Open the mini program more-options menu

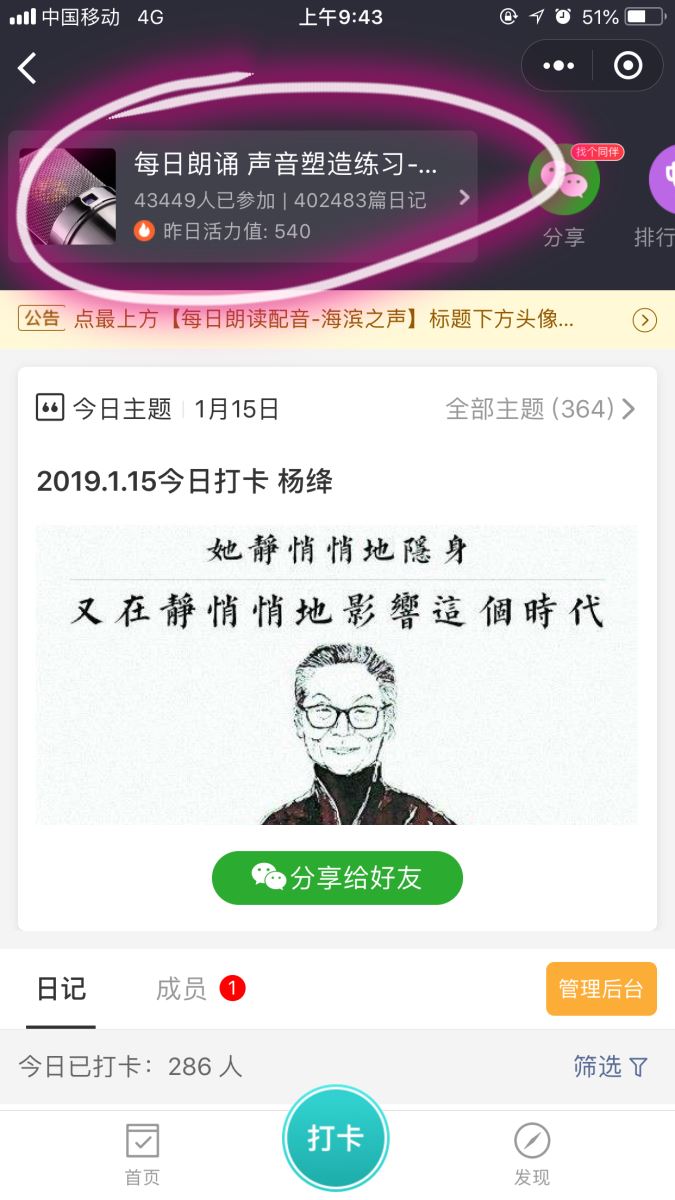(x=558, y=66)
